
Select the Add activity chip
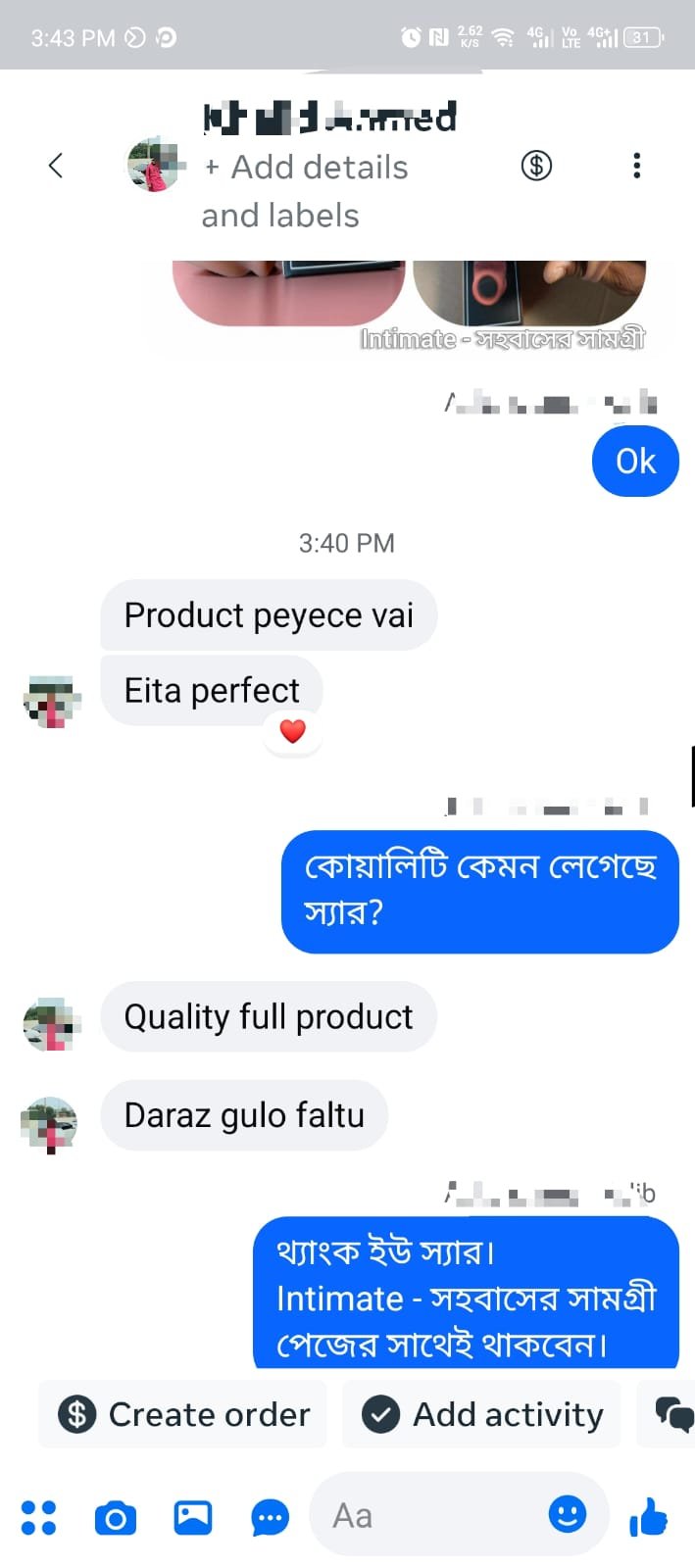[x=482, y=1414]
